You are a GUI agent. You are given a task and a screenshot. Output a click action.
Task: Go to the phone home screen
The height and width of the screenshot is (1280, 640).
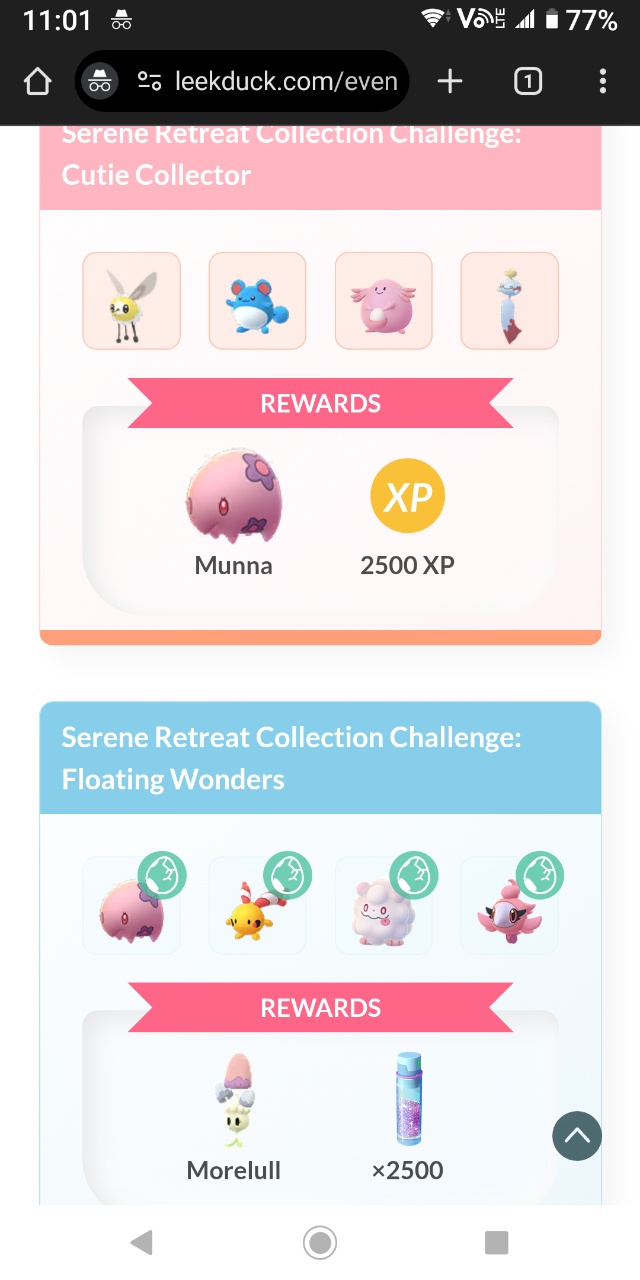point(320,1243)
